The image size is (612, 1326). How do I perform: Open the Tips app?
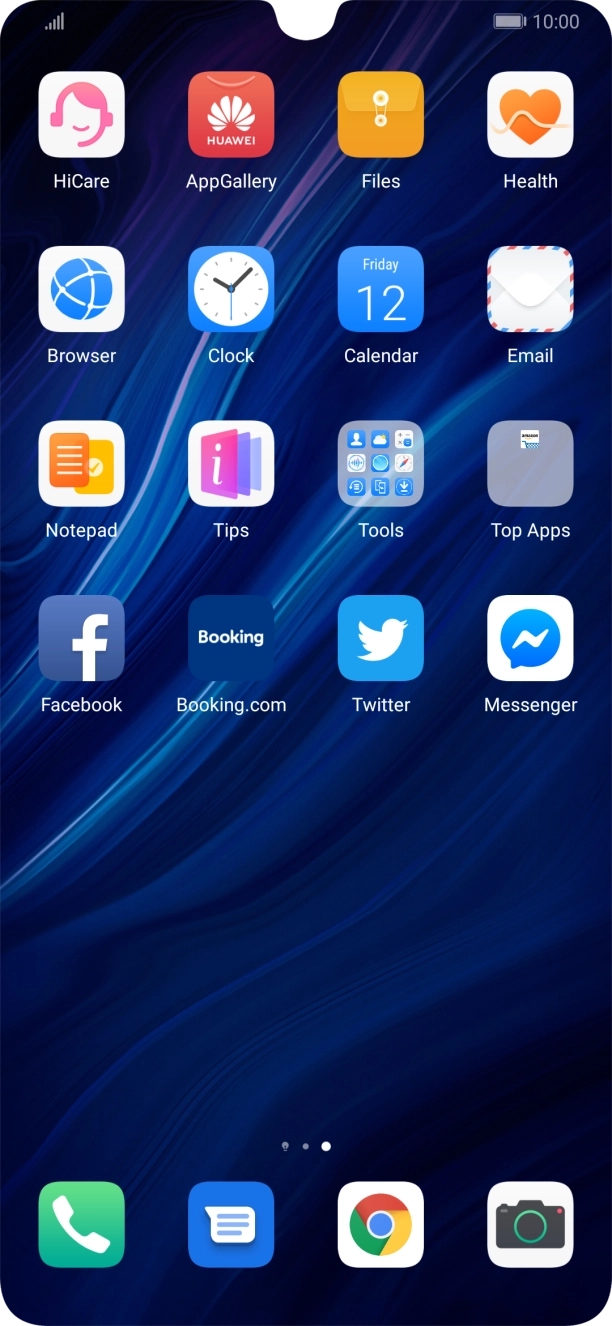pos(231,464)
